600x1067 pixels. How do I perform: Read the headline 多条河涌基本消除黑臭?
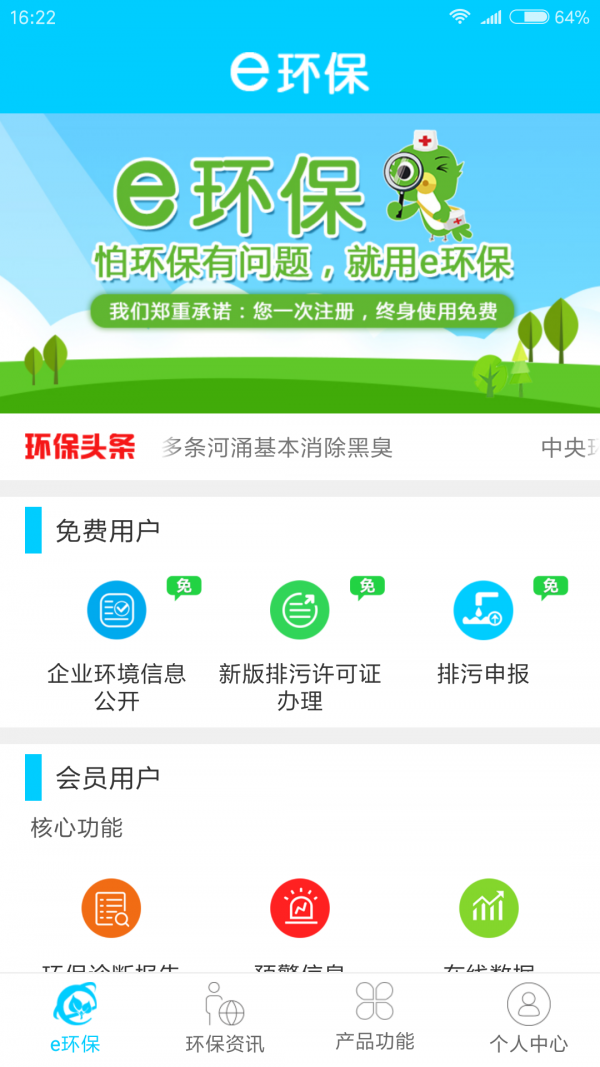(x=277, y=448)
